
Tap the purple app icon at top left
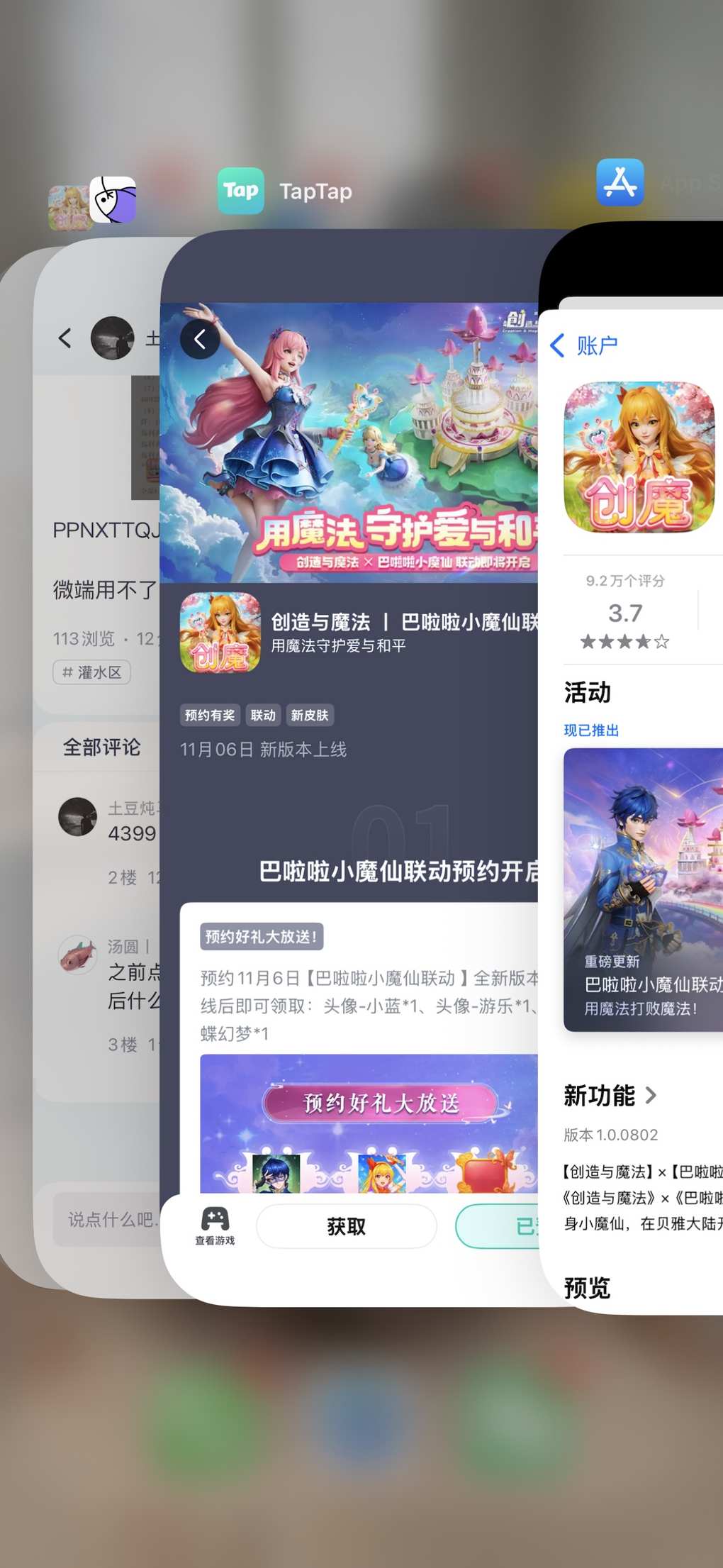click(113, 200)
